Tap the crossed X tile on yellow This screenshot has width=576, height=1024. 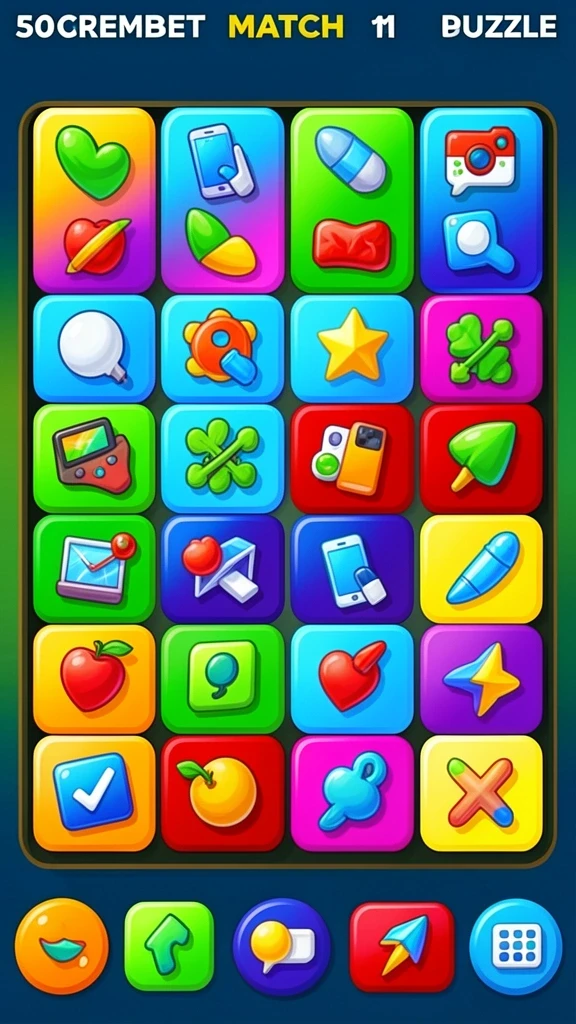tap(481, 793)
